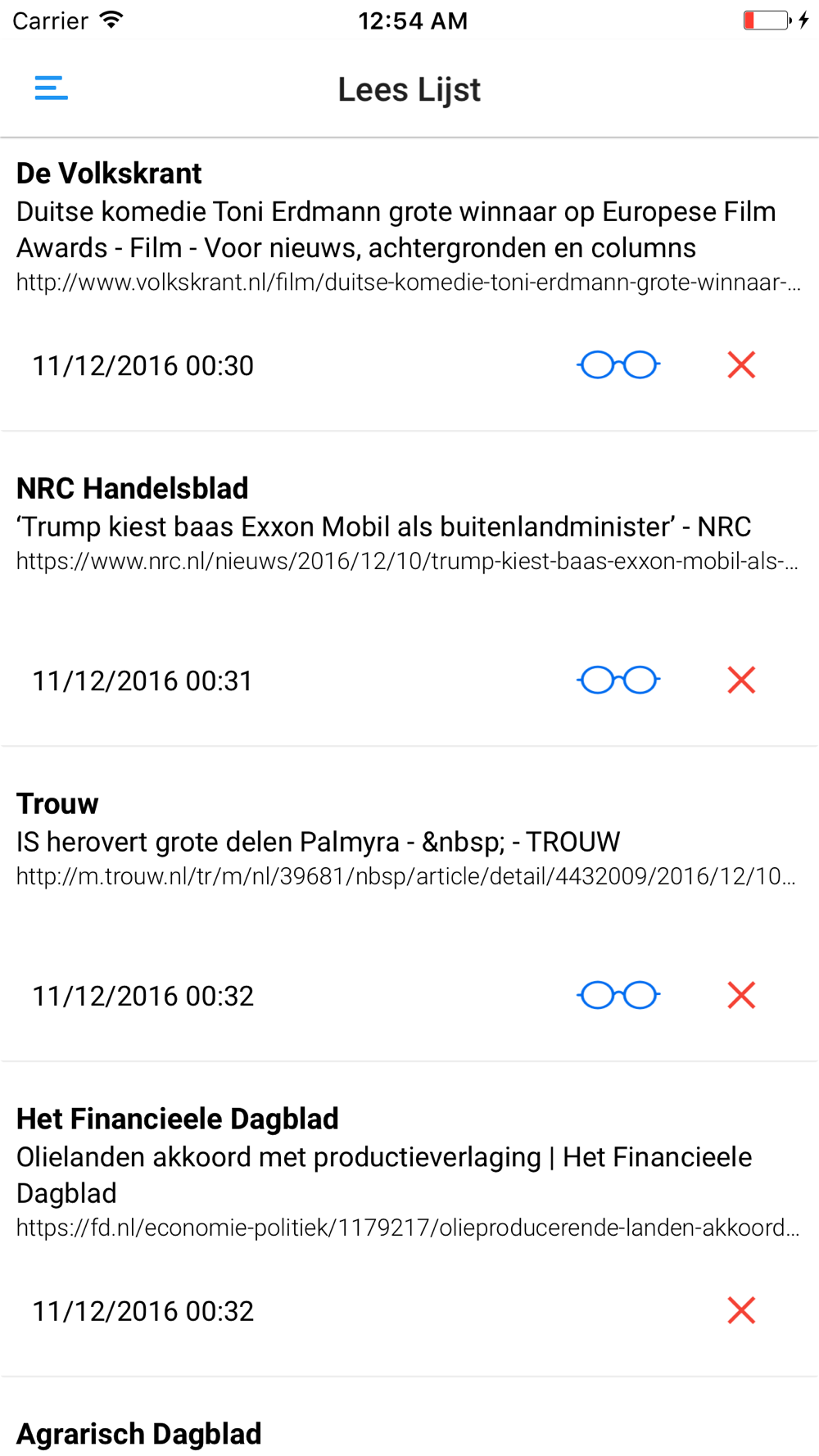The image size is (819, 1456).
Task: Remove the NRC Handelsblad article
Action: 741,681
